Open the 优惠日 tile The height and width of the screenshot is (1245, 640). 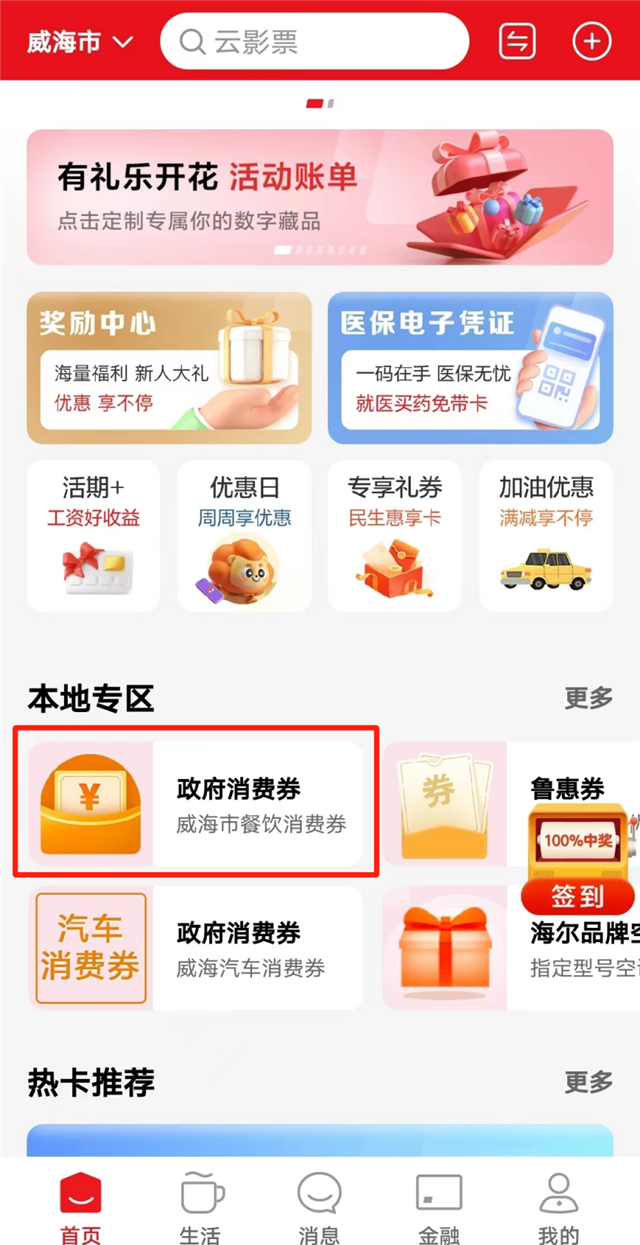click(x=244, y=535)
